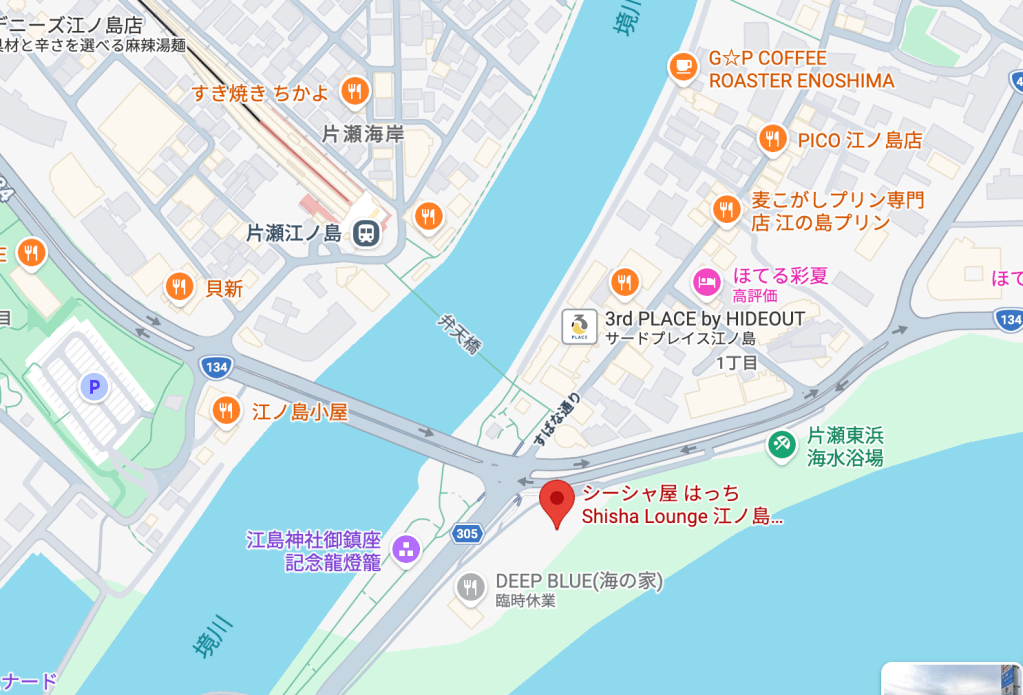Open PICO 江ノ島店 restaurant pin

[772, 140]
